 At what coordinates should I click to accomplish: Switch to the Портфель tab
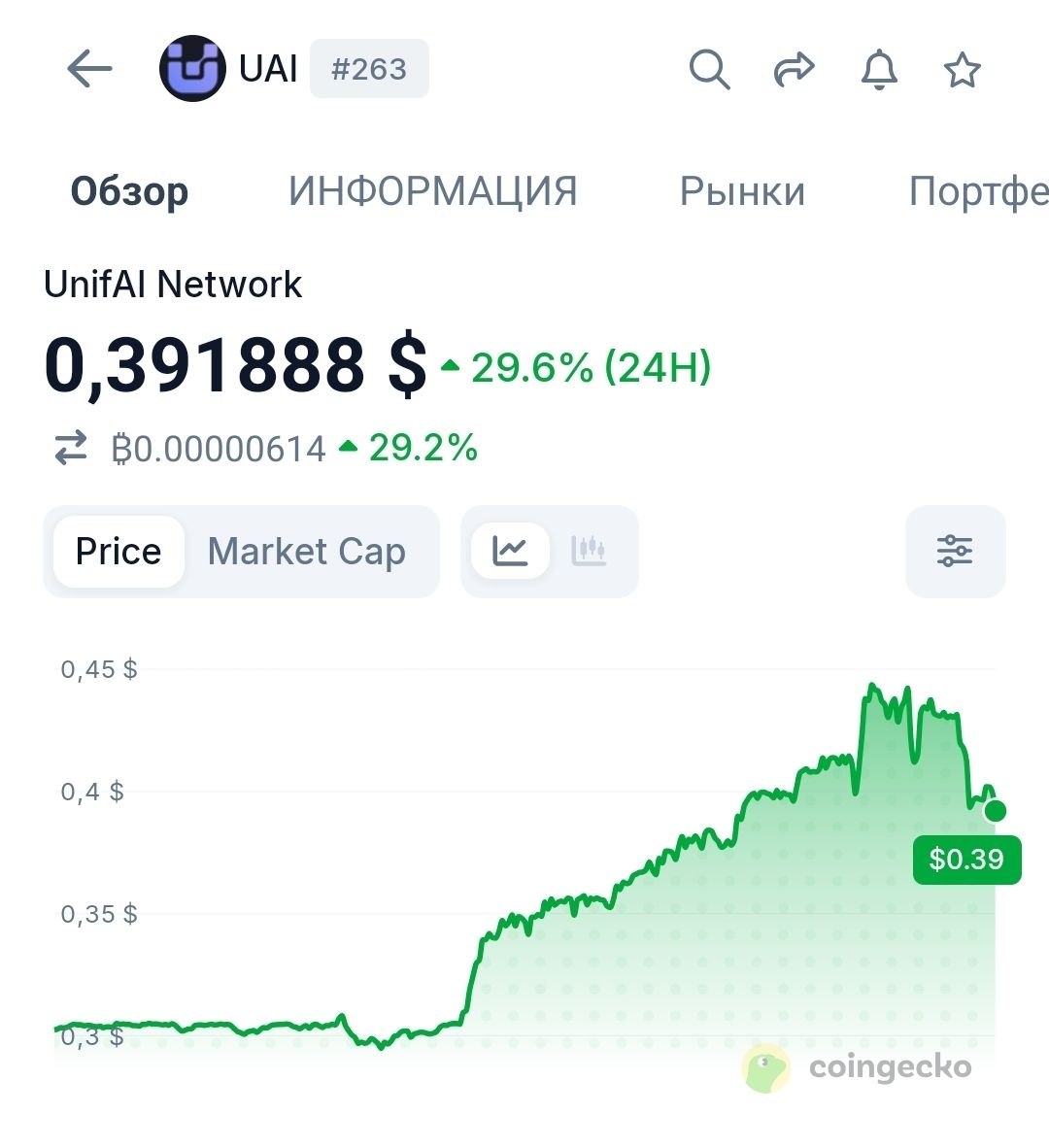(978, 191)
